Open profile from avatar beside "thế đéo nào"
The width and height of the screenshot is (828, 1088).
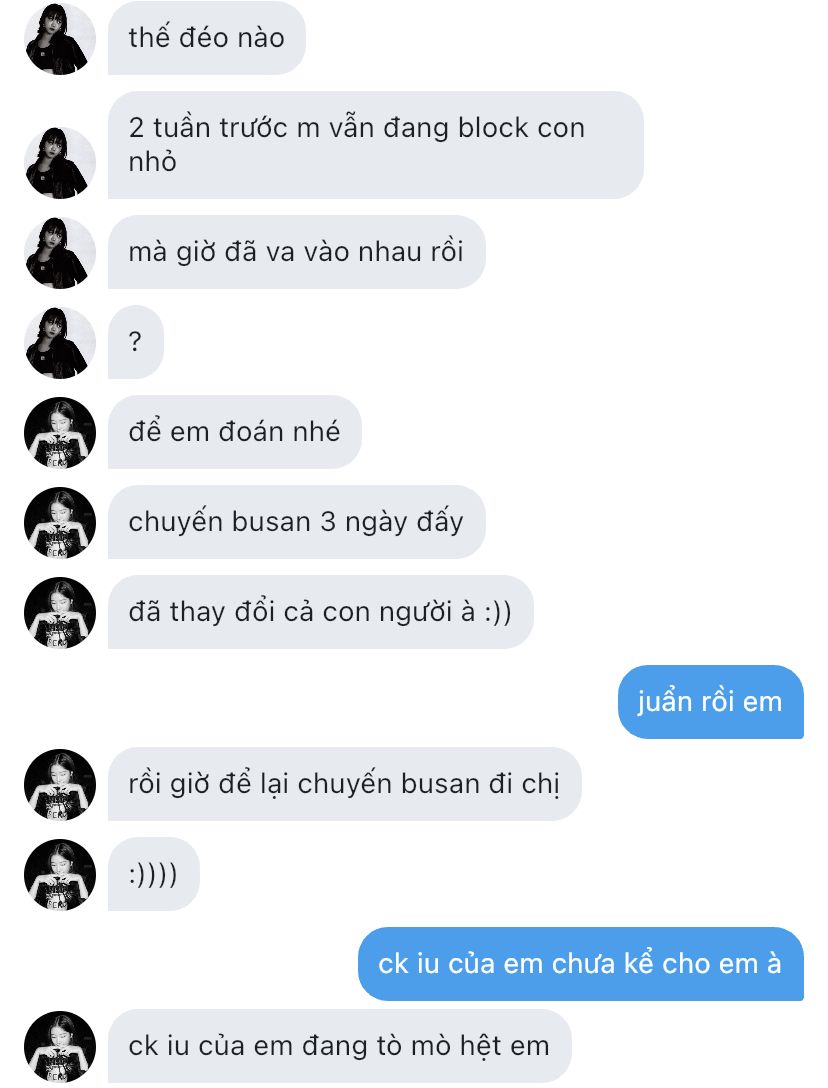click(x=60, y=38)
